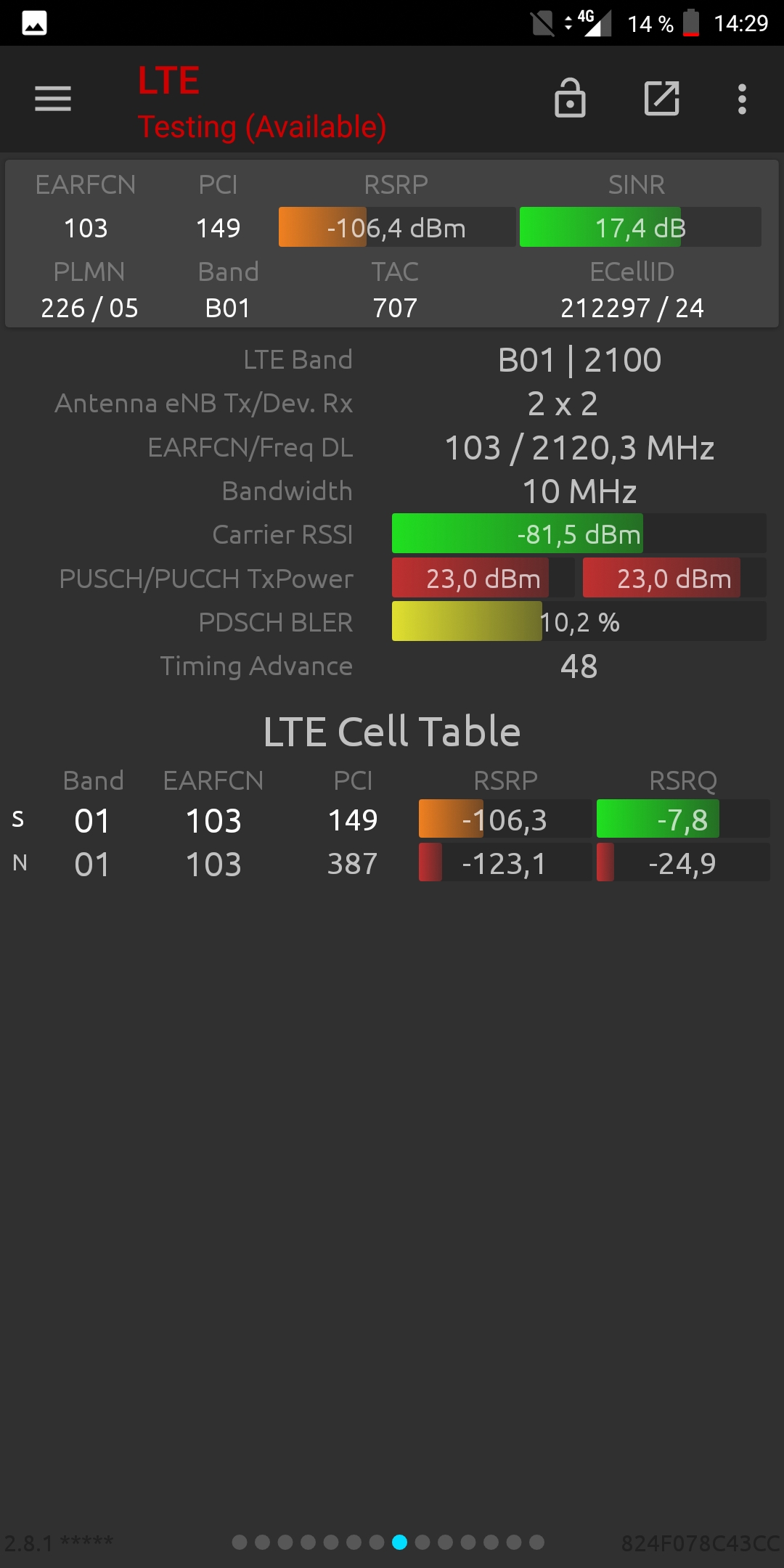
Task: Tap the unlock padlock icon
Action: coord(570,97)
